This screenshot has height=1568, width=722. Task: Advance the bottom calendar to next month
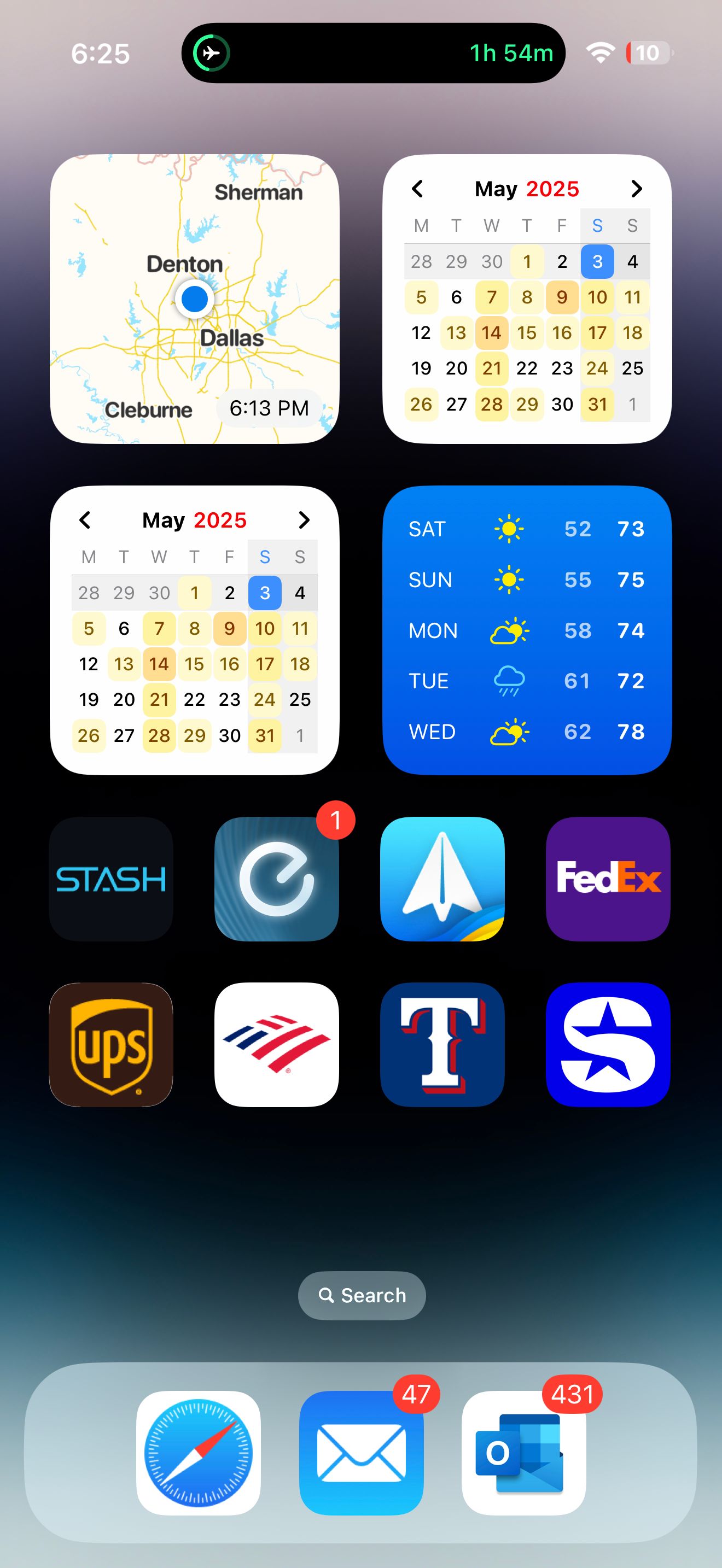[304, 520]
